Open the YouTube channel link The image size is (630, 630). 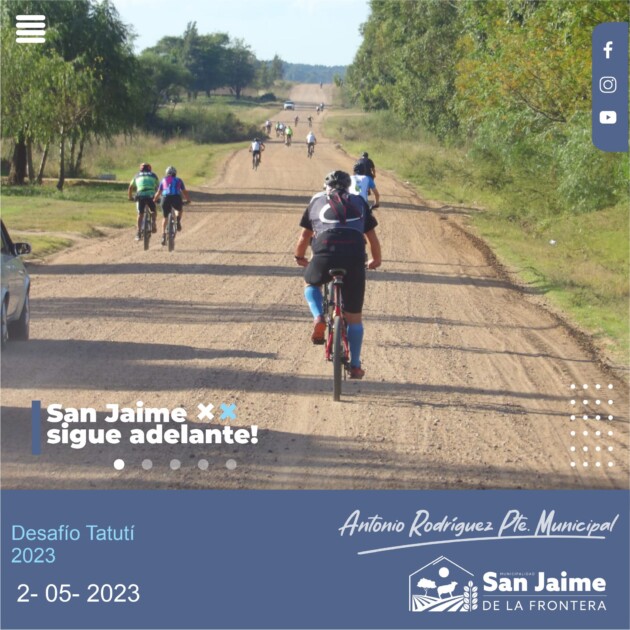pyautogui.click(x=608, y=118)
